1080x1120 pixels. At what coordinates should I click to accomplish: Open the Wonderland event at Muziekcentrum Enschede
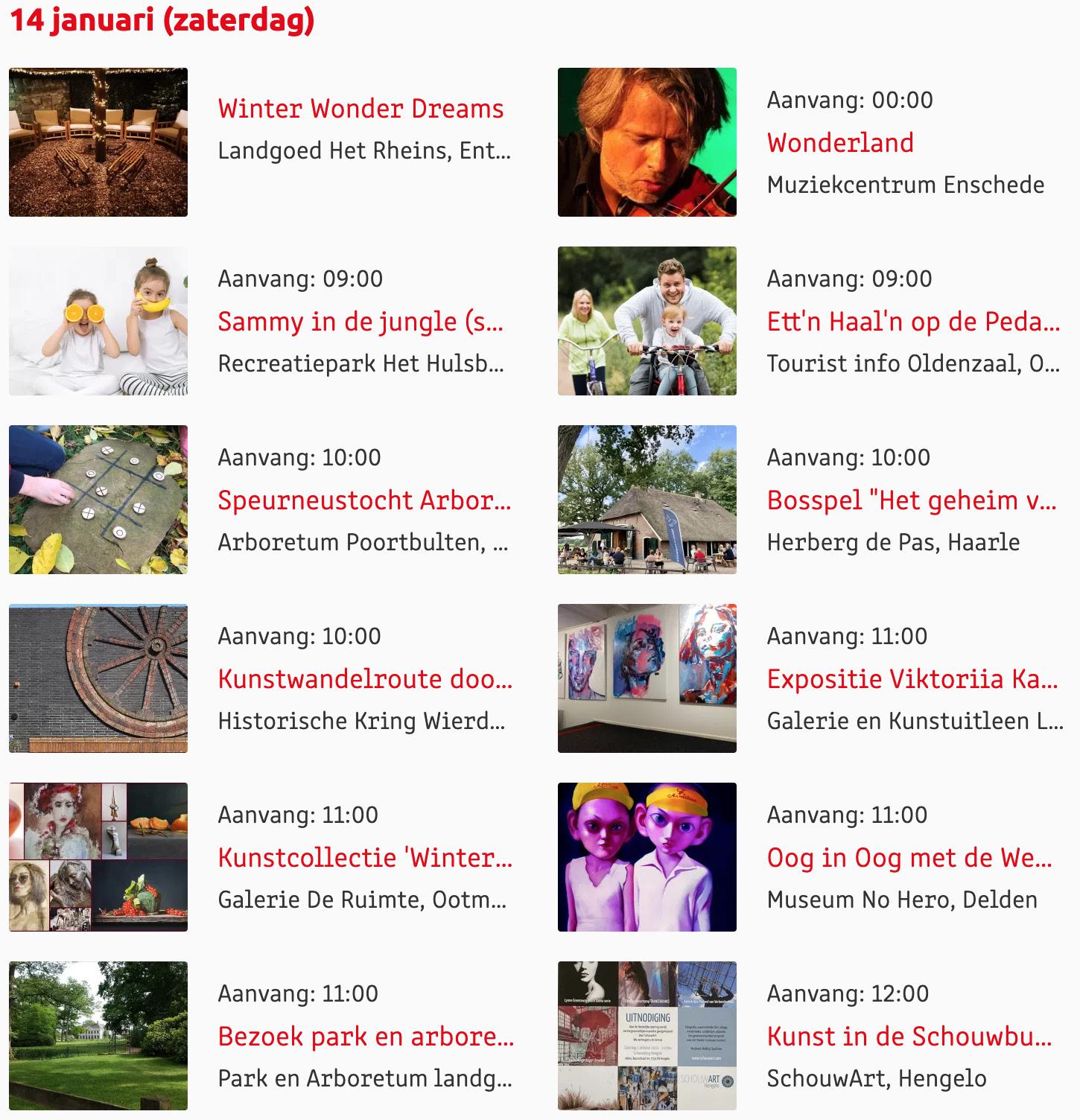click(840, 143)
